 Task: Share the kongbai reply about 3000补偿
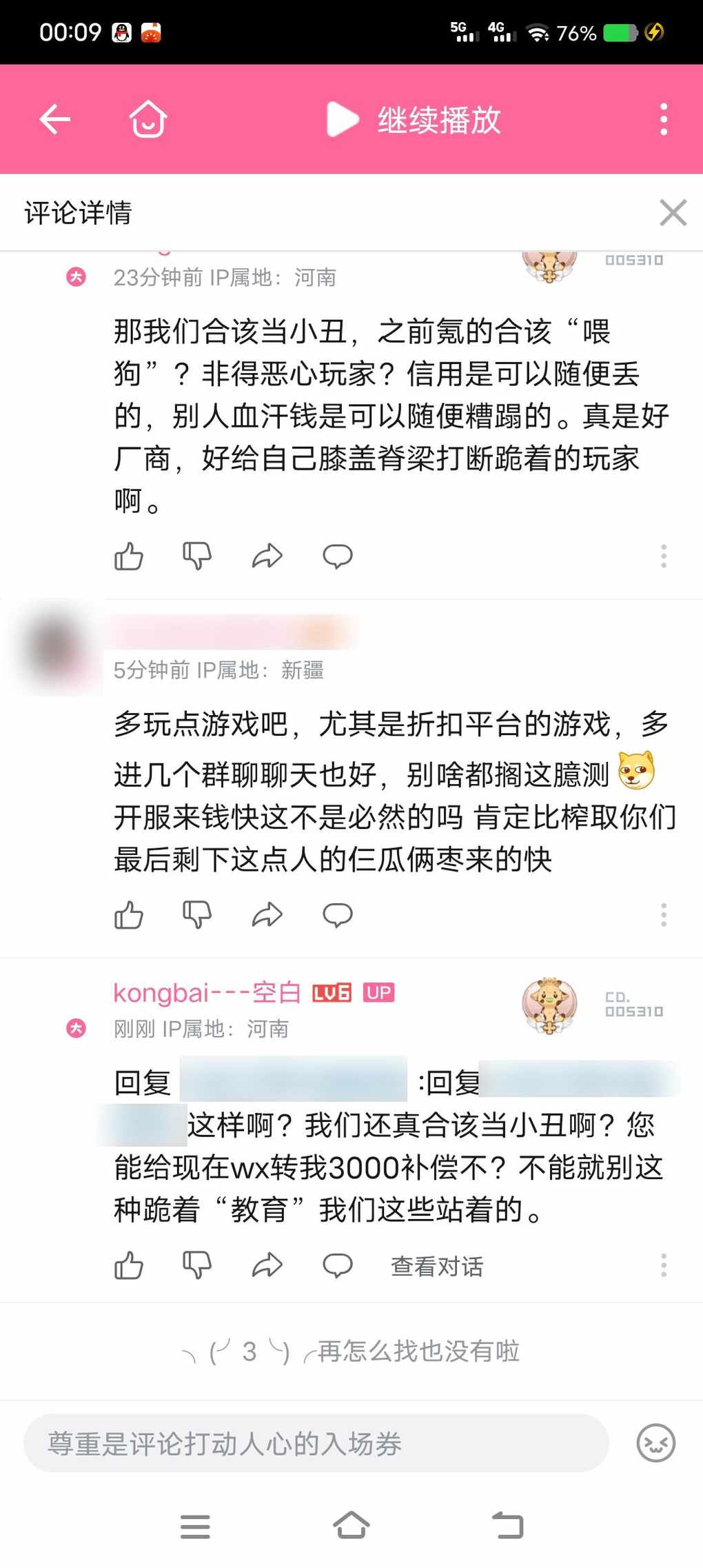pyautogui.click(x=267, y=1265)
